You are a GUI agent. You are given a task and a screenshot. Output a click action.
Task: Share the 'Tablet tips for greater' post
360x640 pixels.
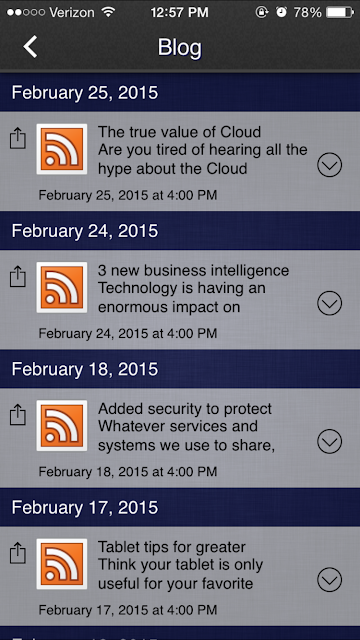[18, 553]
